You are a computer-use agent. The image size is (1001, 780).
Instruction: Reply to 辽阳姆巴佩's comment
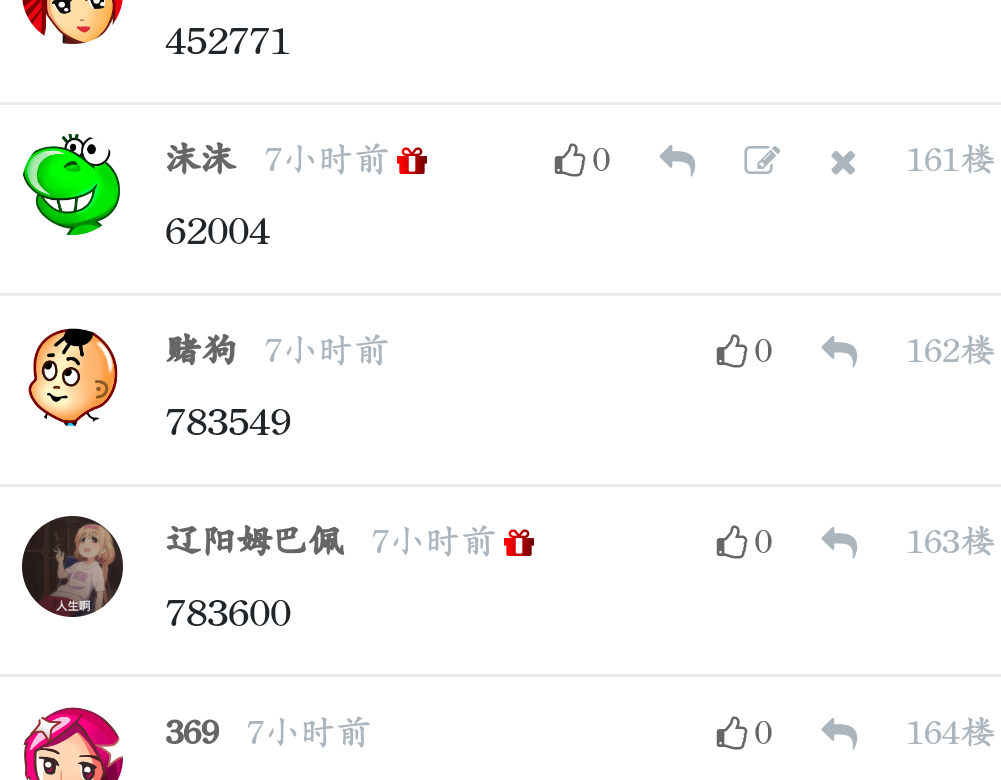pyautogui.click(x=839, y=542)
